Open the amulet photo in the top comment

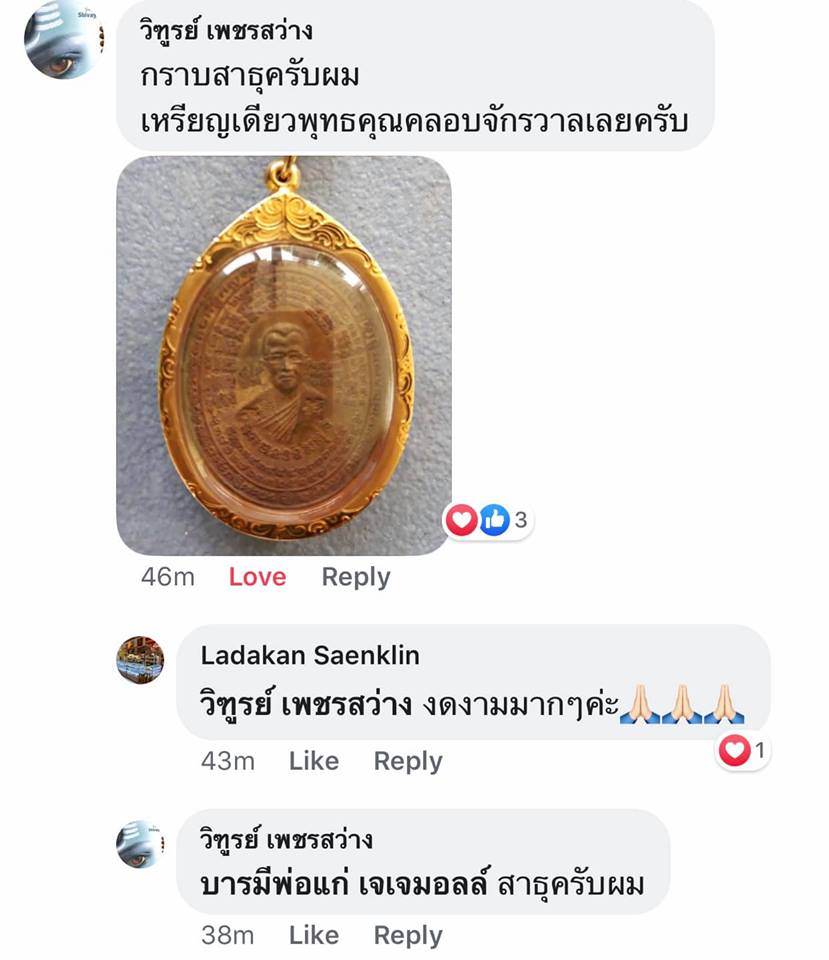point(283,355)
